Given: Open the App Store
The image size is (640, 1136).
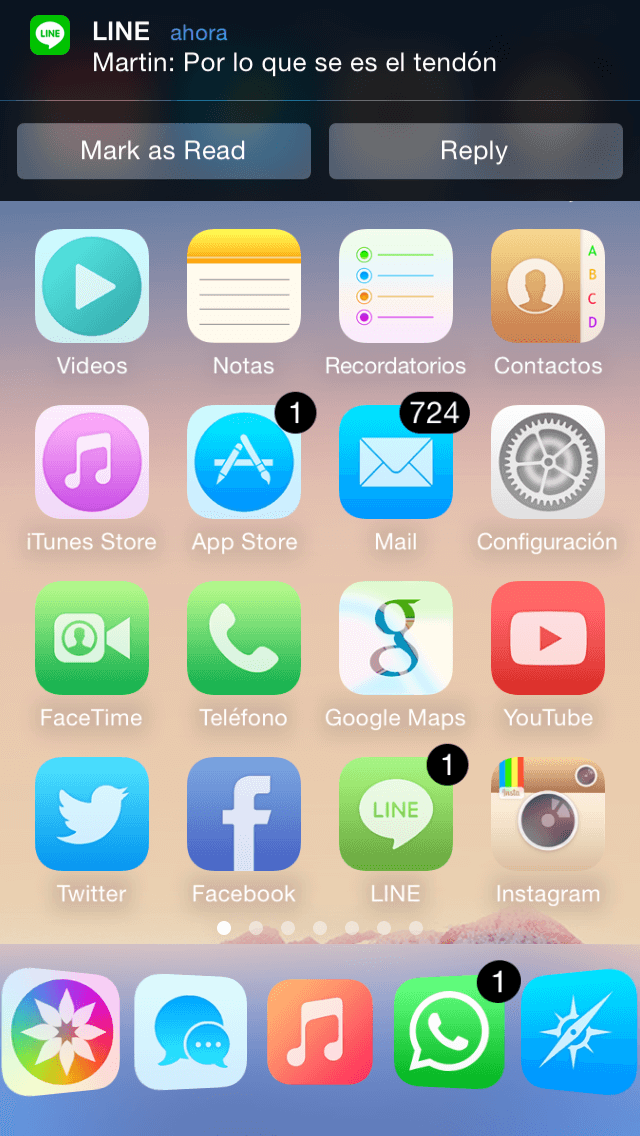Looking at the screenshot, I should 244,462.
